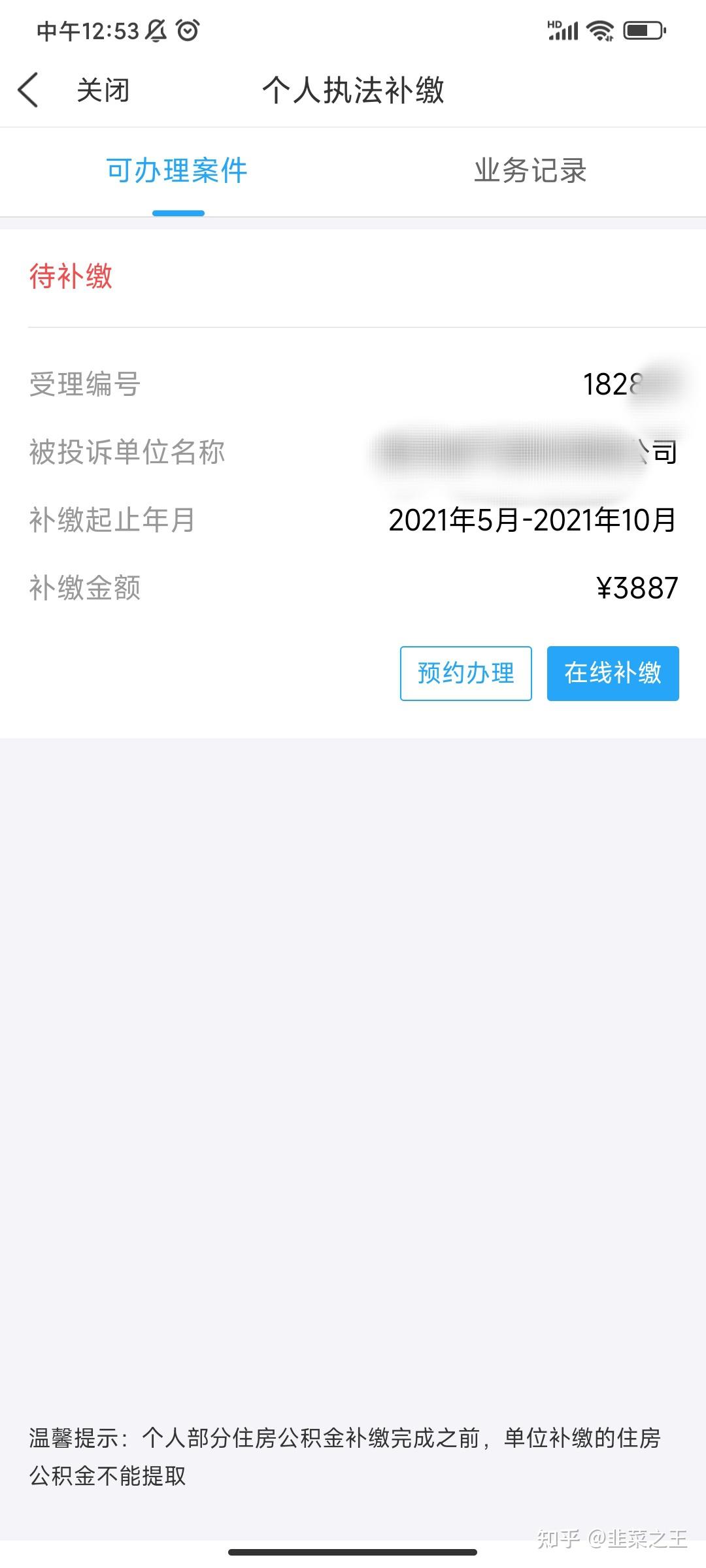Tap 关闭 to close this page
Screen dimensions: 706x1568
pyautogui.click(x=103, y=90)
